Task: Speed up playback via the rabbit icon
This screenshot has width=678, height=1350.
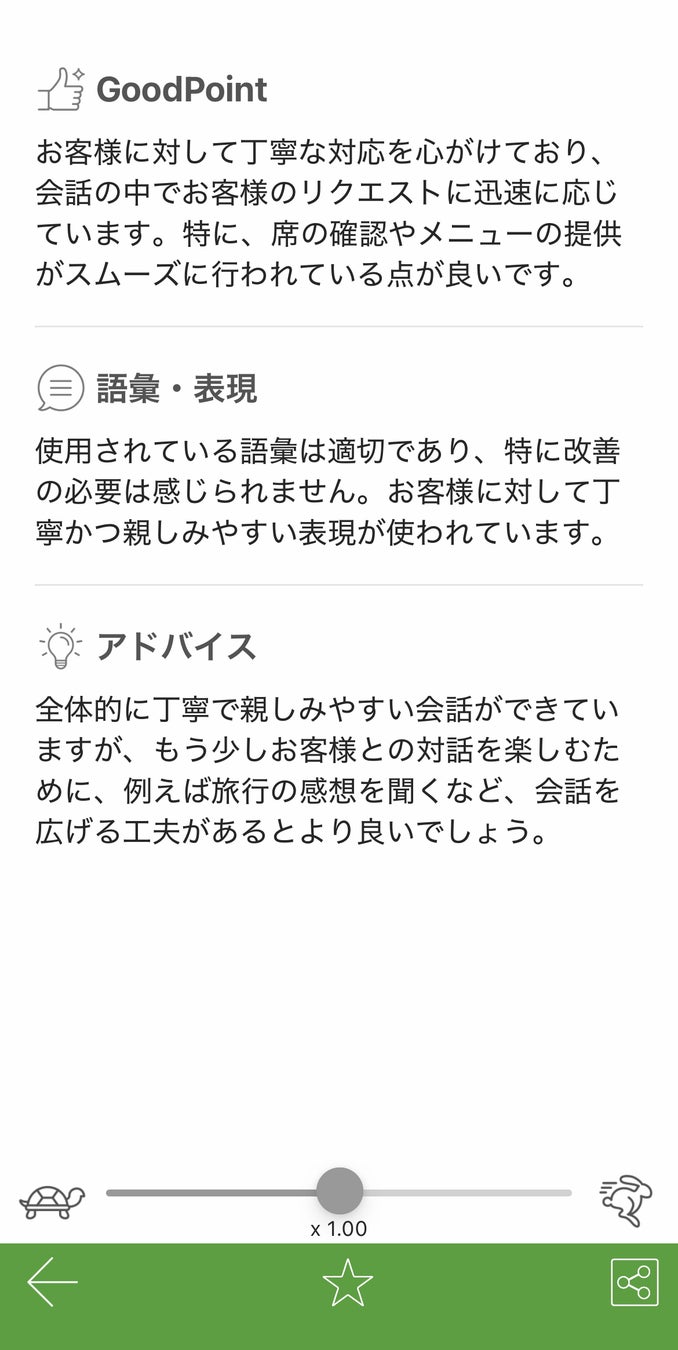Action: coord(626,1199)
